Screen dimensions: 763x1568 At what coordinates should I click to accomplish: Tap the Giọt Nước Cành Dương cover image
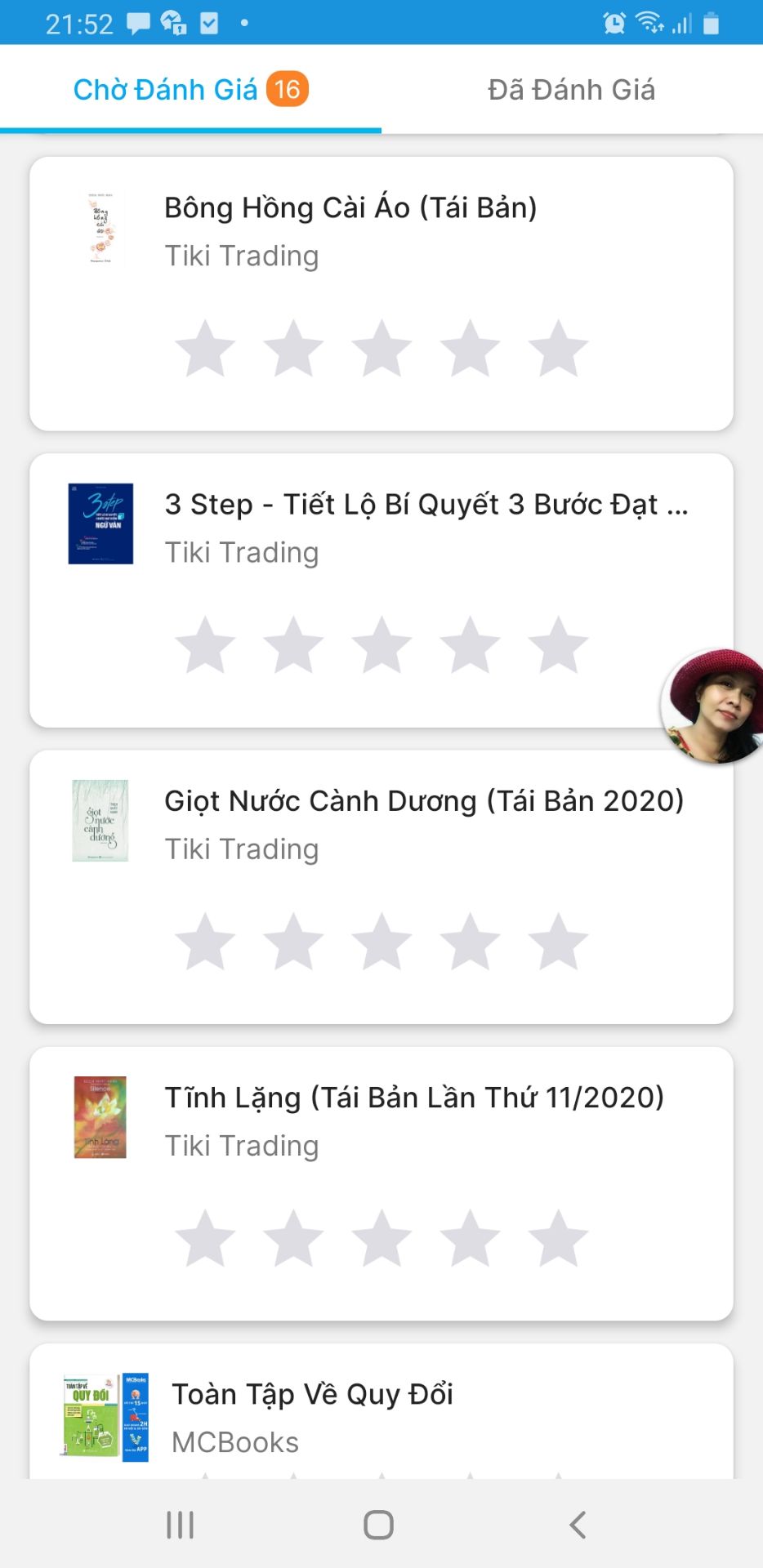(x=101, y=822)
